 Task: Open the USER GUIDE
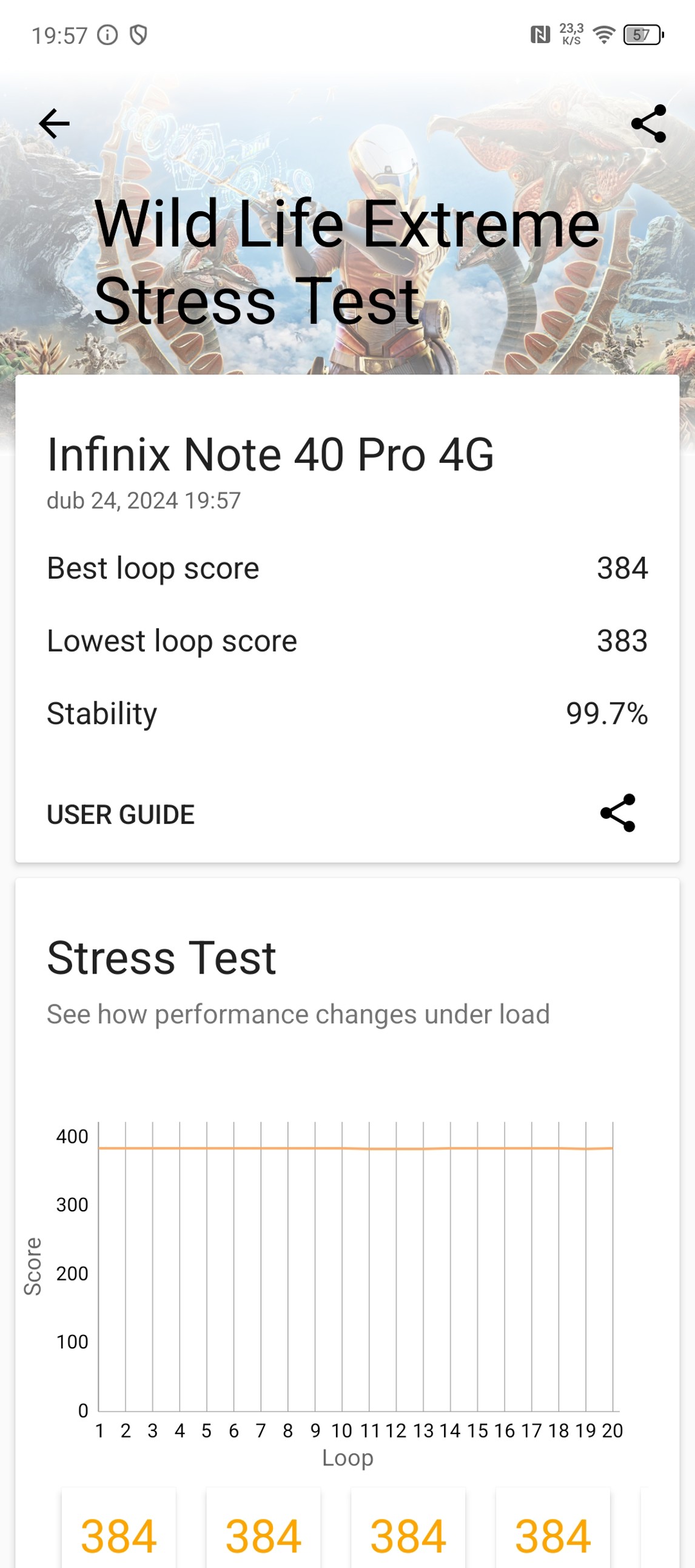pyautogui.click(x=121, y=815)
